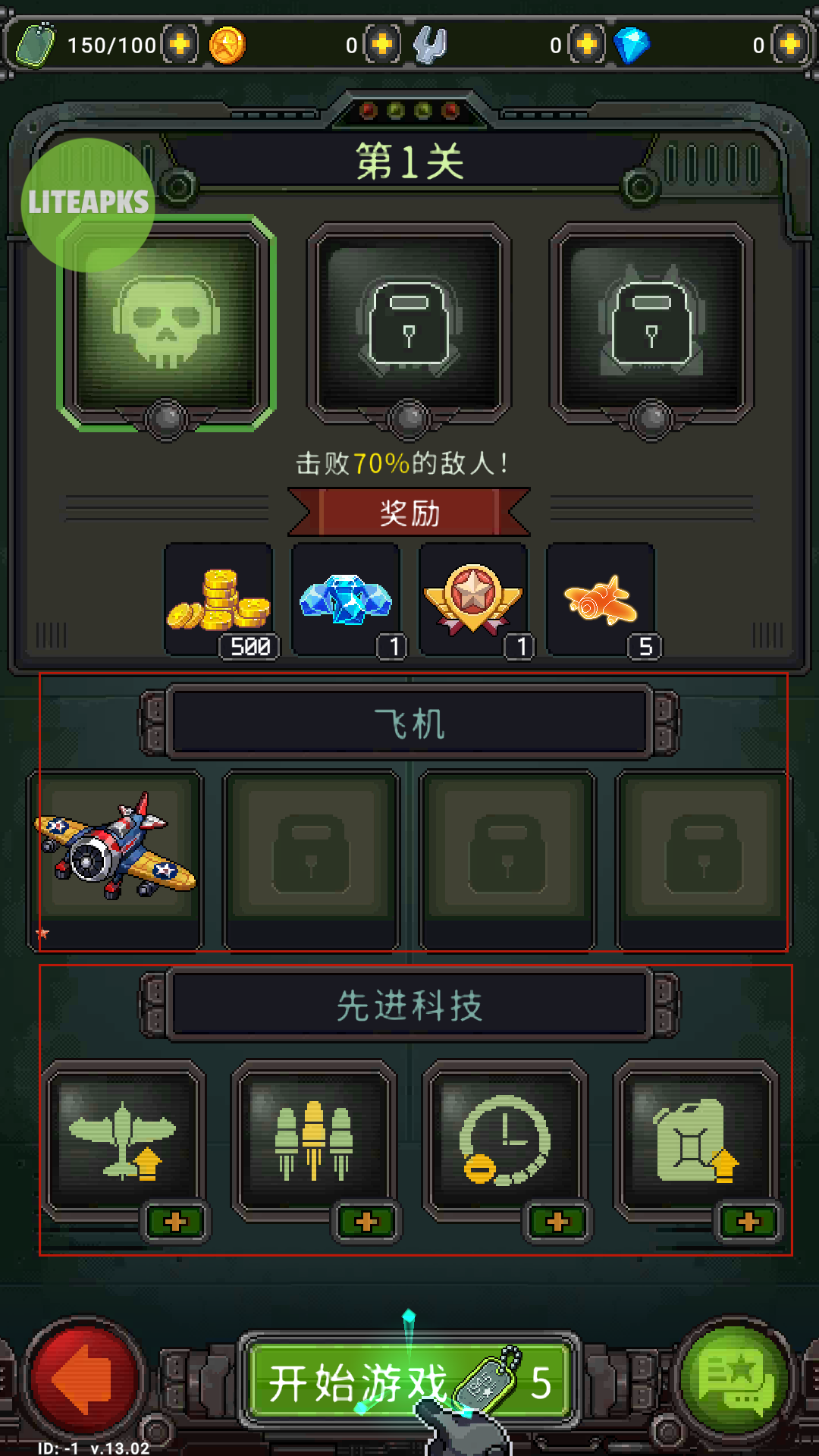Add the fuel canister tech item
Viewport: 819px width, 1456px height.
(x=748, y=1222)
